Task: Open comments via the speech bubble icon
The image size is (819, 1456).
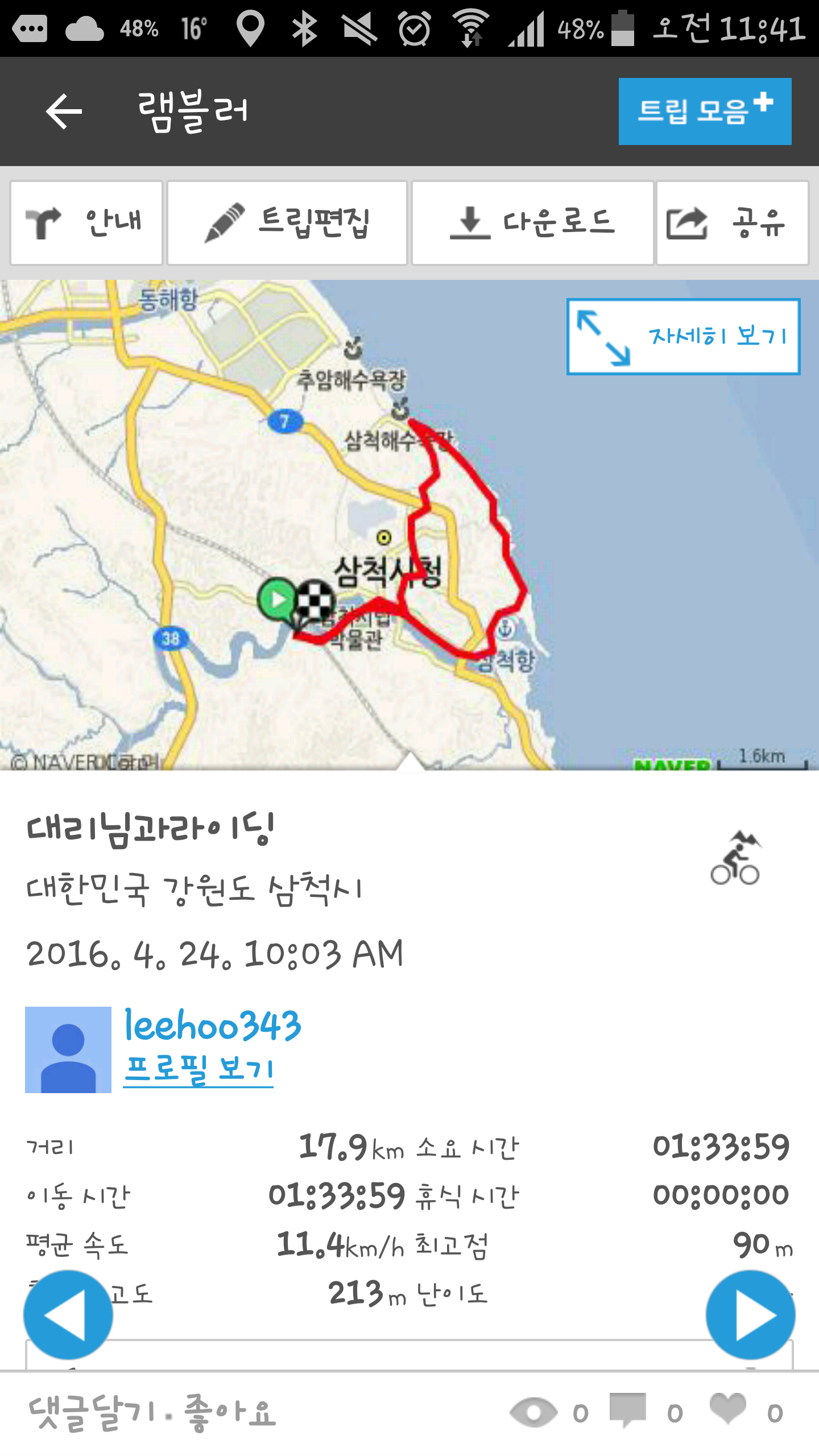Action: 628,1410
